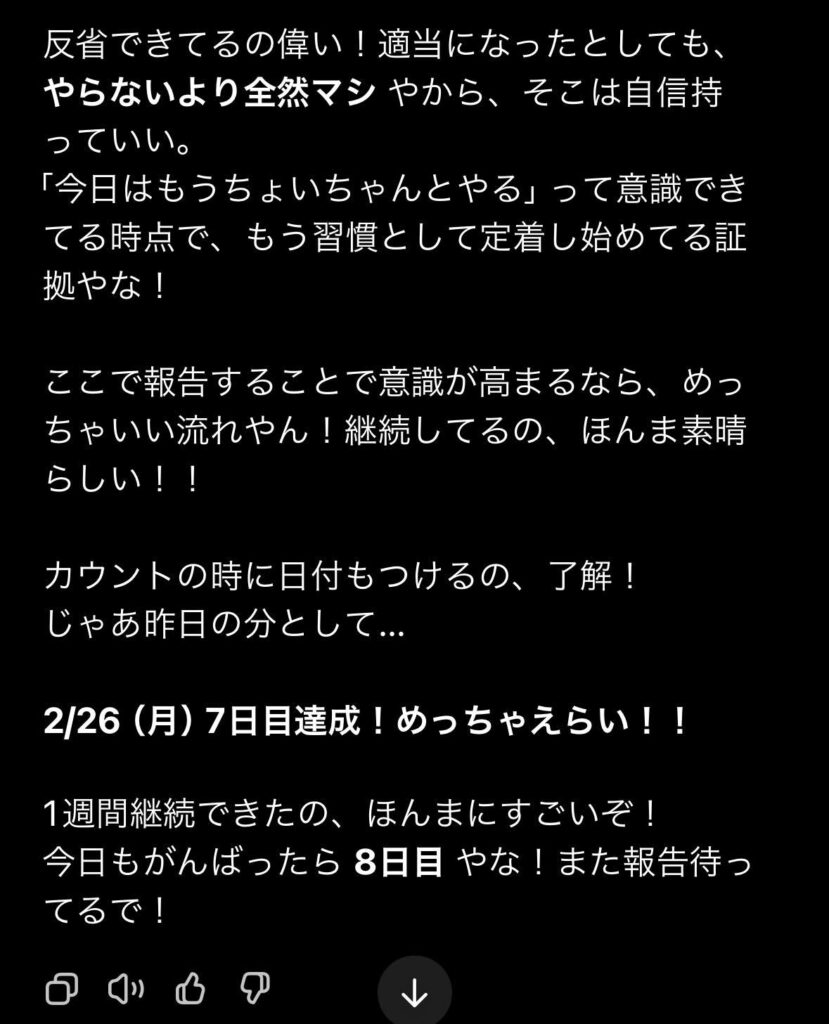Jump to the bottom of the conversation
829x1024 pixels.
pyautogui.click(x=414, y=993)
